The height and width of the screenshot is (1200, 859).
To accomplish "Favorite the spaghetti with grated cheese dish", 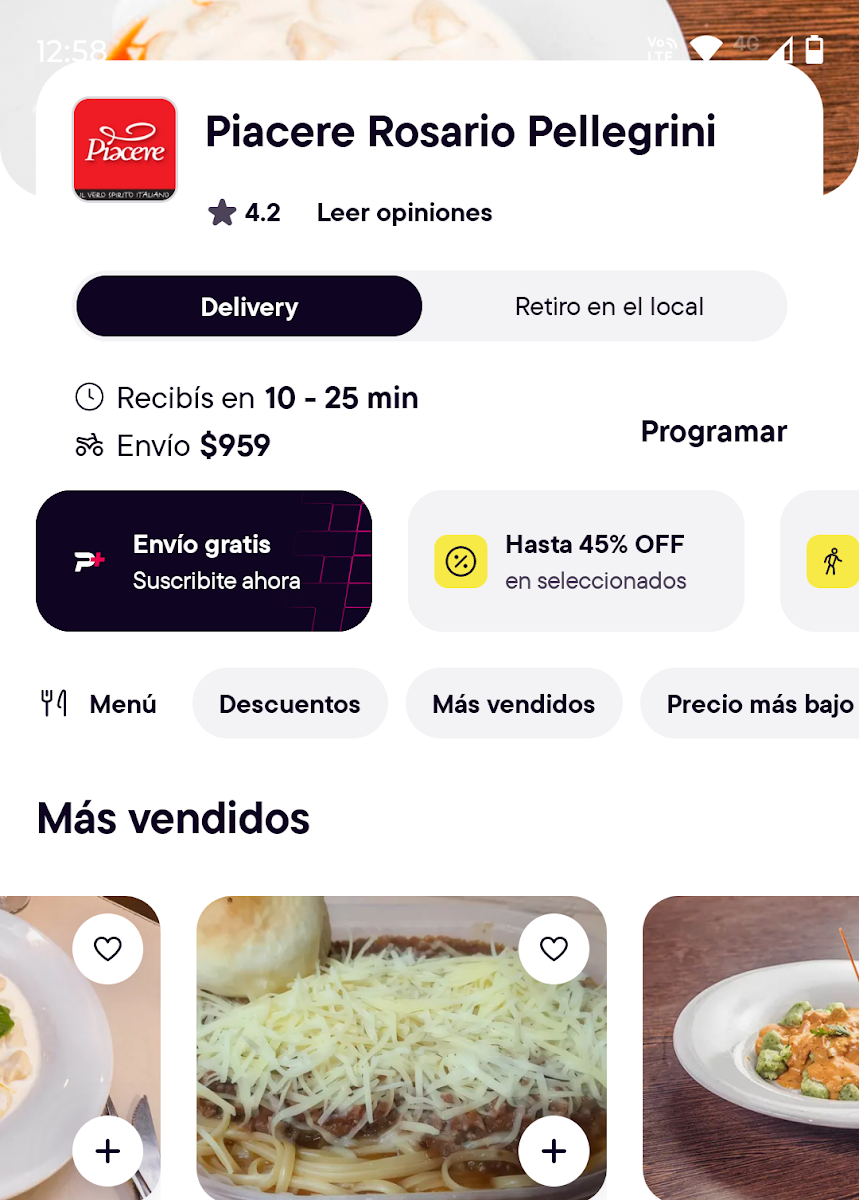I will tap(553, 949).
